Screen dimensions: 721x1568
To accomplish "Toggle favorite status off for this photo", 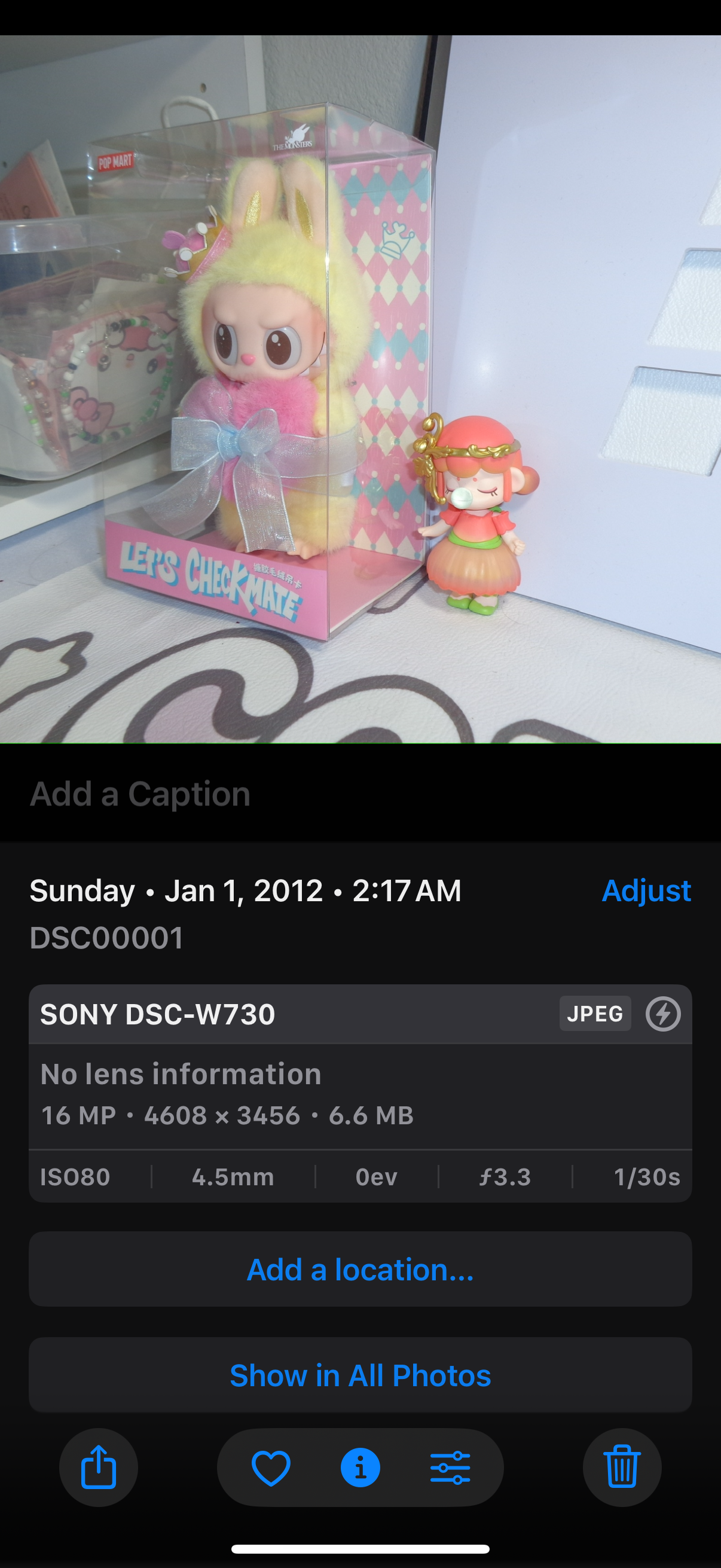I will click(270, 1468).
